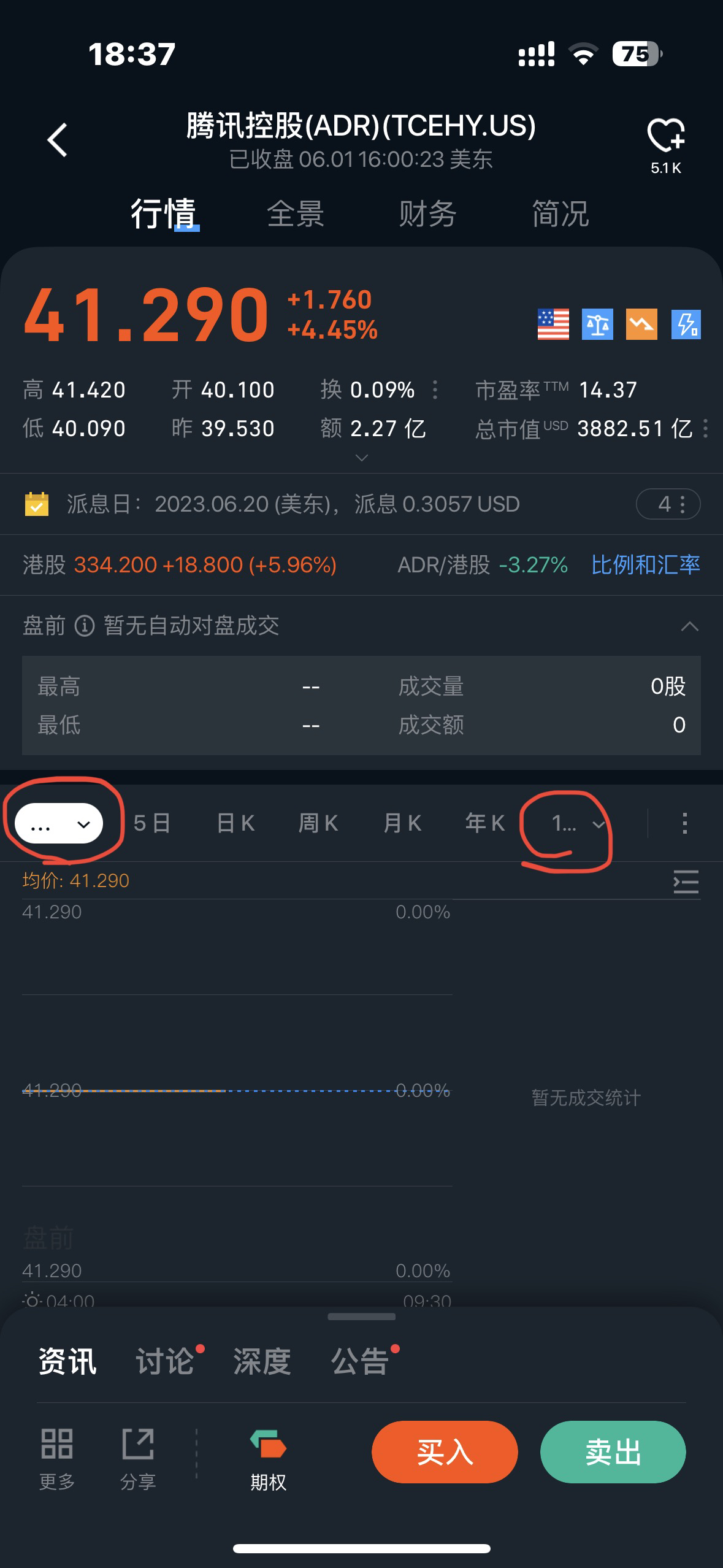Switch to the 讨论 discussion tab

coord(164,1361)
